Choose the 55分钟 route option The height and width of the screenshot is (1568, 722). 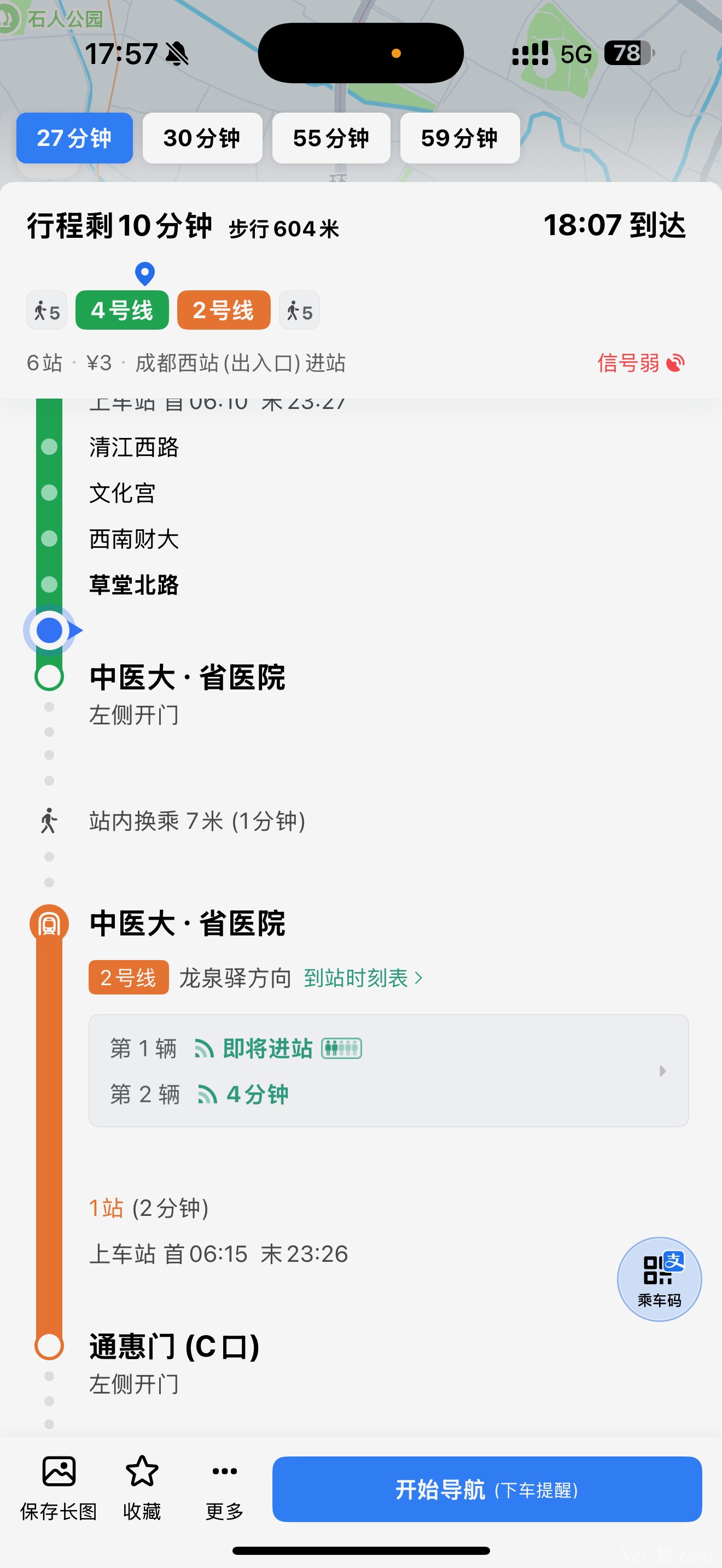tap(330, 138)
